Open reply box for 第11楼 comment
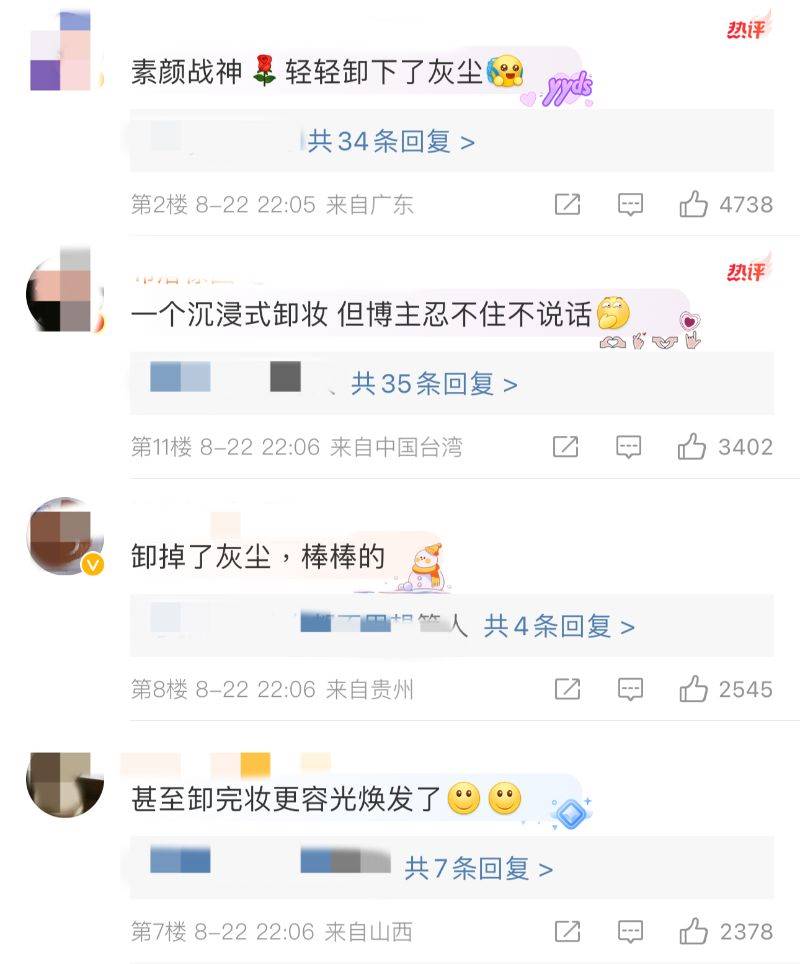This screenshot has width=800, height=964. click(629, 447)
